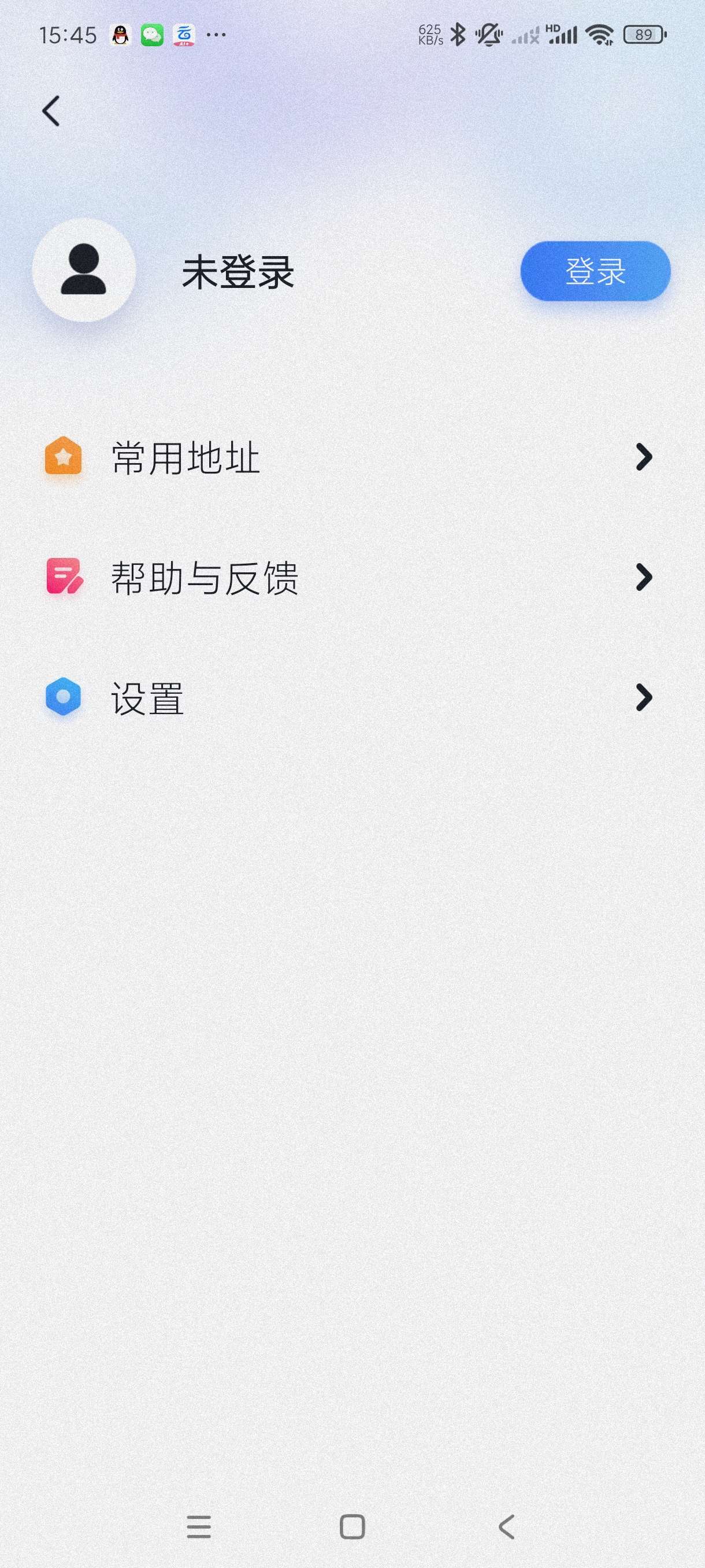The height and width of the screenshot is (1568, 705).
Task: Go to the system home screen
Action: [x=352, y=1526]
